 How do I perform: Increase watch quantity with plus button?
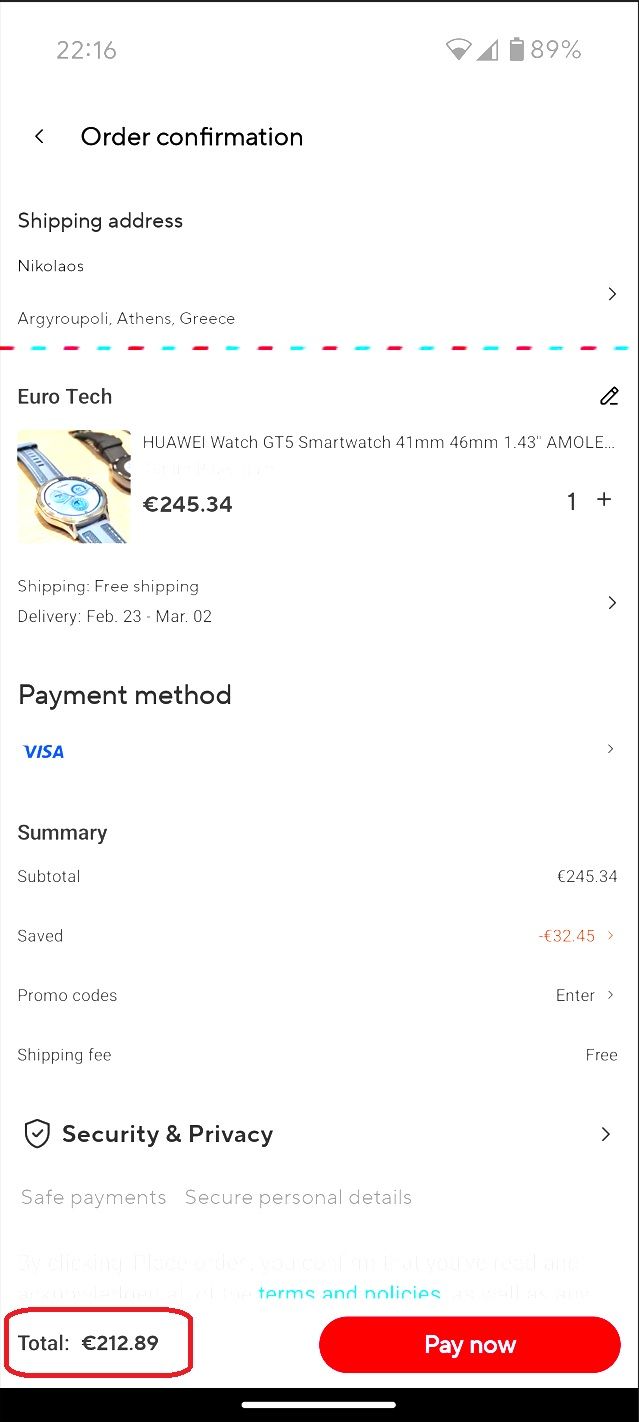[x=604, y=500]
